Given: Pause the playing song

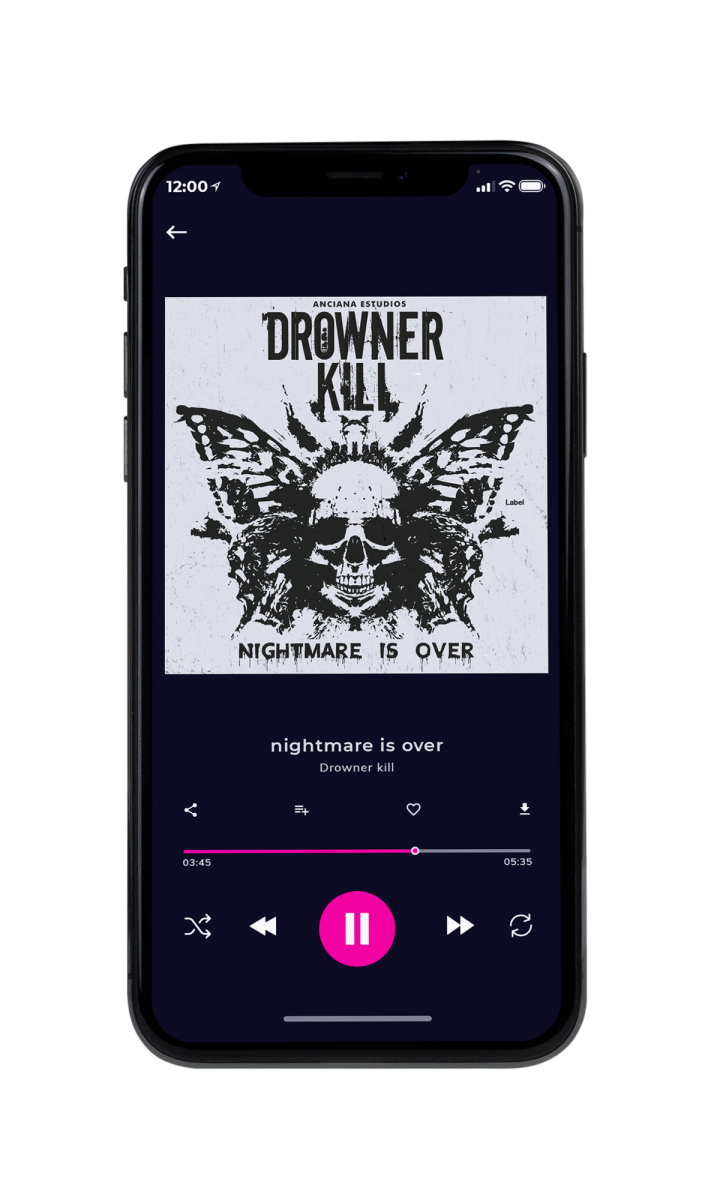Looking at the screenshot, I should 357,928.
